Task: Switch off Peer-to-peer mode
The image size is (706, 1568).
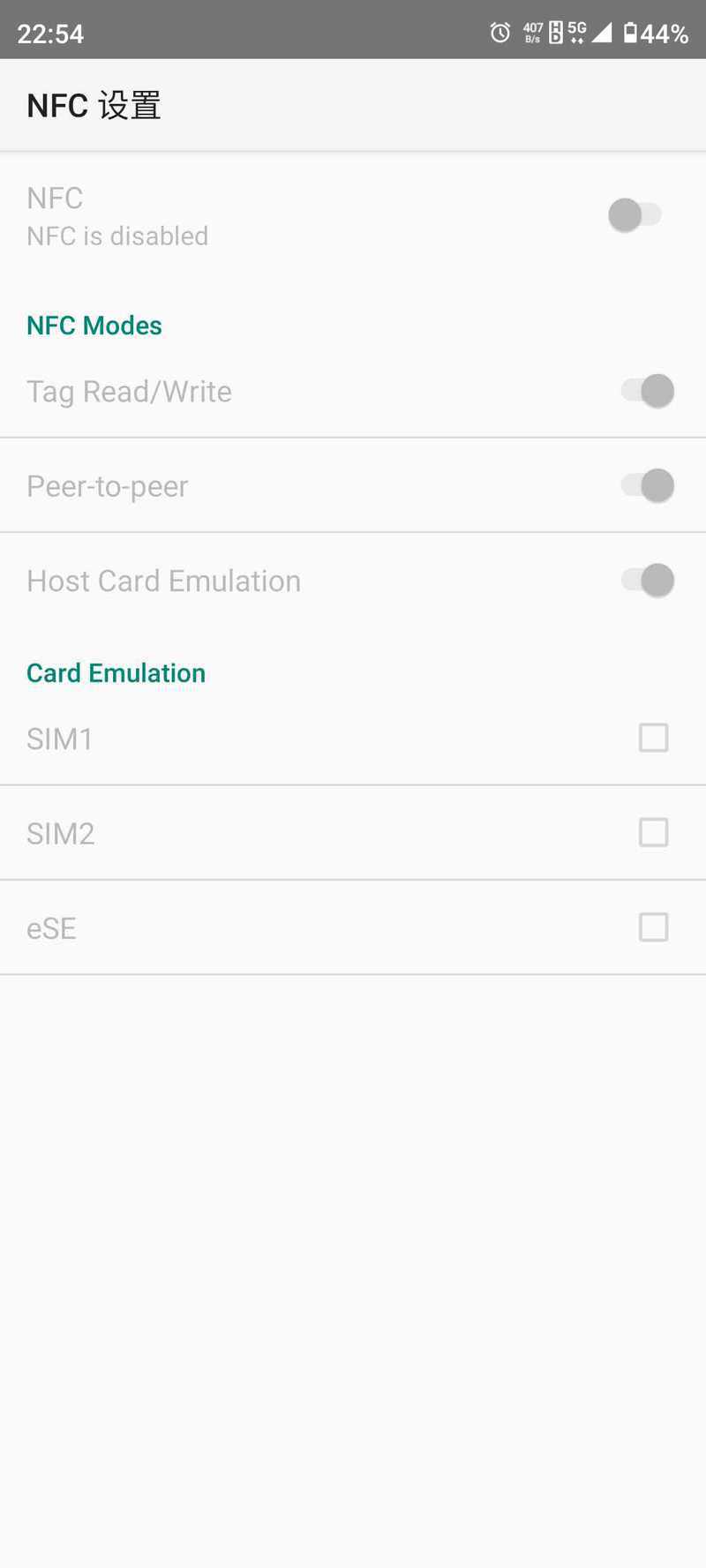Action: (x=648, y=485)
